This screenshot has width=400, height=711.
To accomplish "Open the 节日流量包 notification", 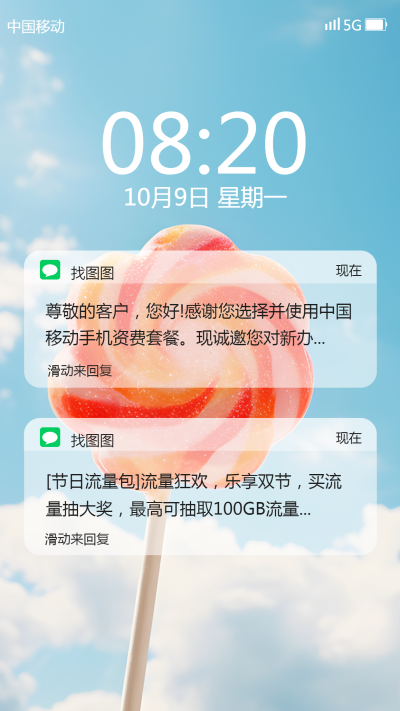I will click(x=200, y=486).
